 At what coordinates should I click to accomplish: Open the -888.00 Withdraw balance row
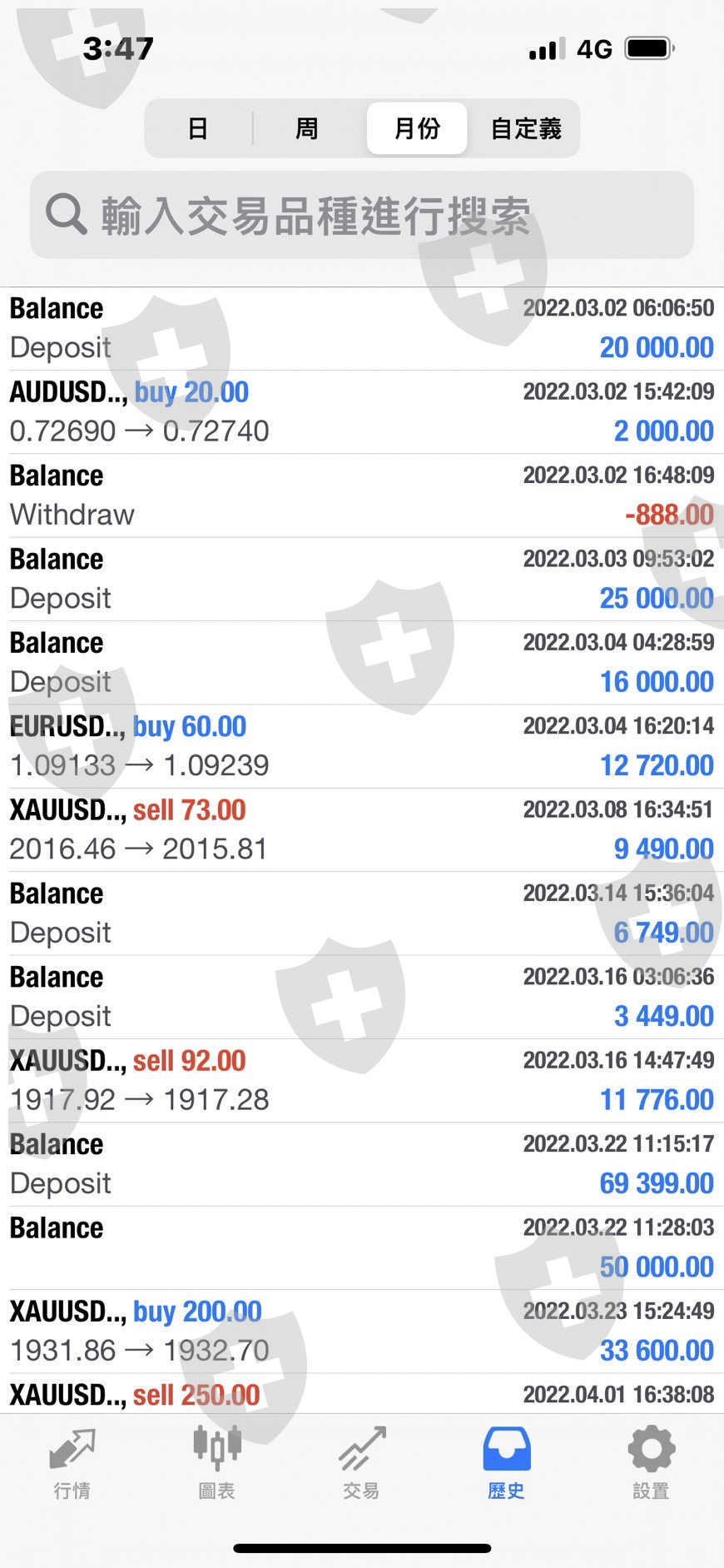tap(362, 495)
